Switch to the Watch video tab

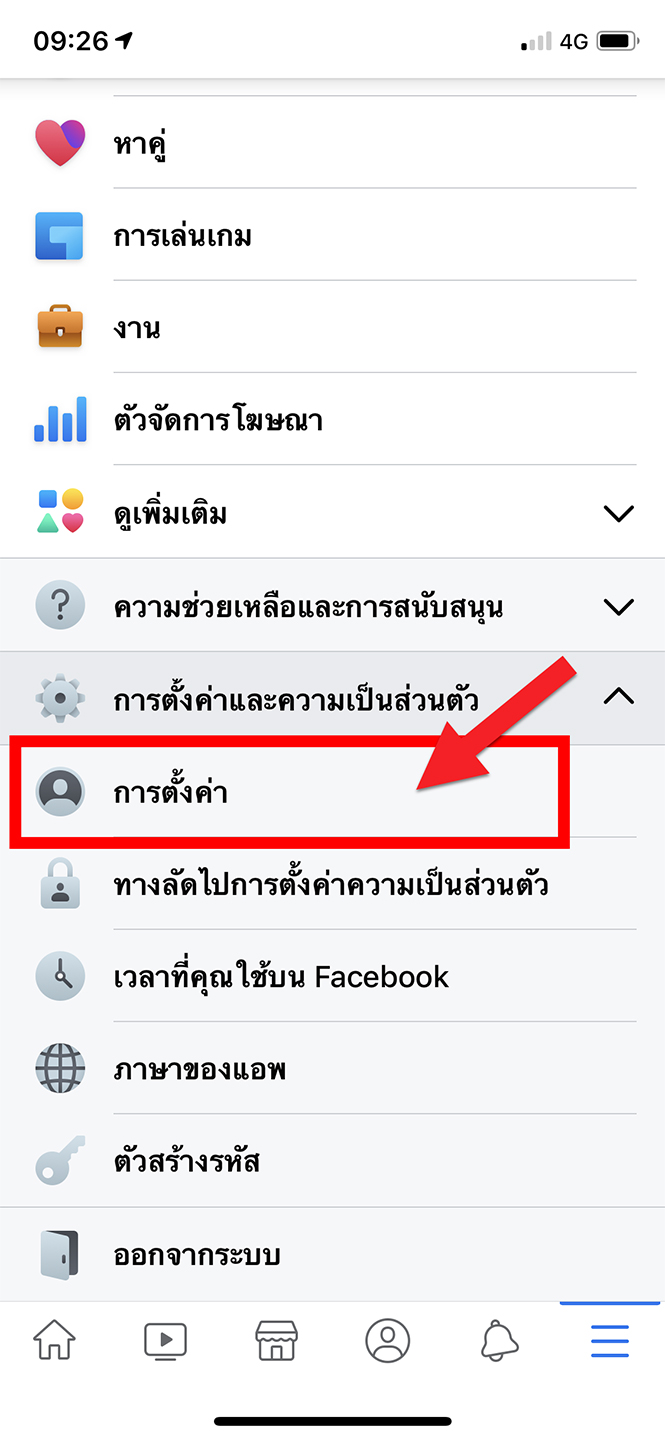(166, 1338)
